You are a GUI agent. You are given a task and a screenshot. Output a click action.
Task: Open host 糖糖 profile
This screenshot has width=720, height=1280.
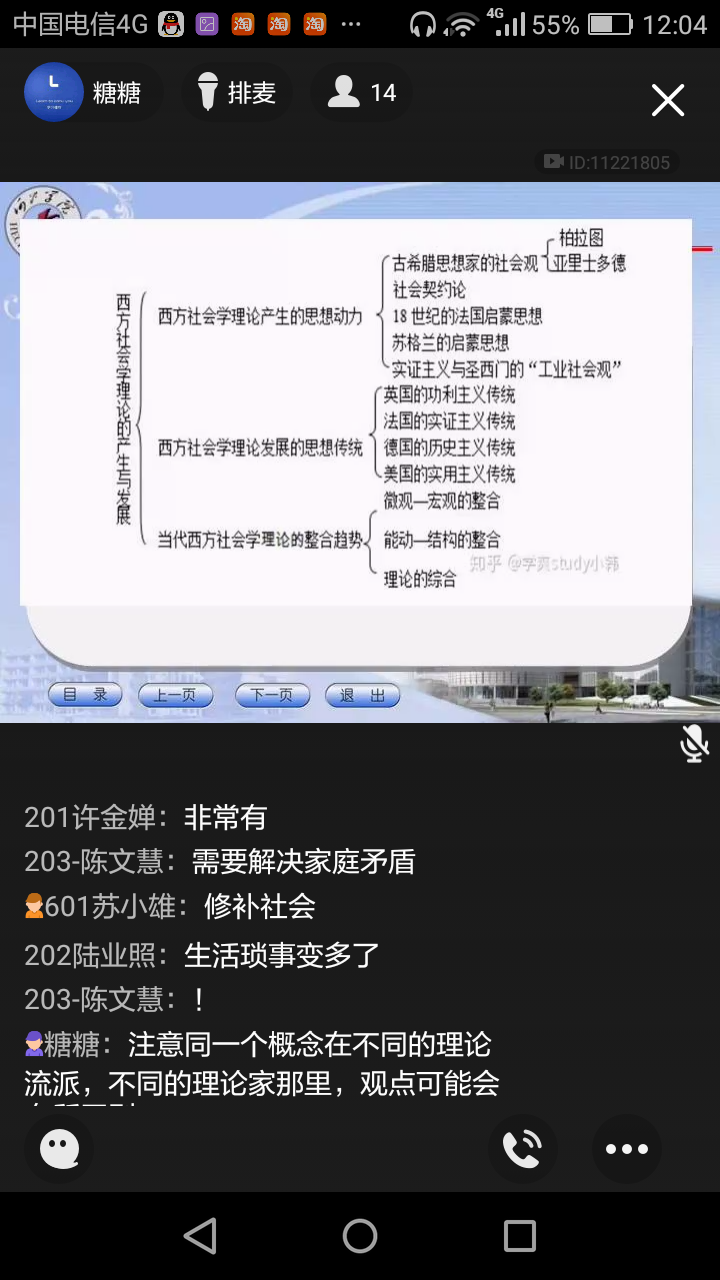pyautogui.click(x=85, y=93)
